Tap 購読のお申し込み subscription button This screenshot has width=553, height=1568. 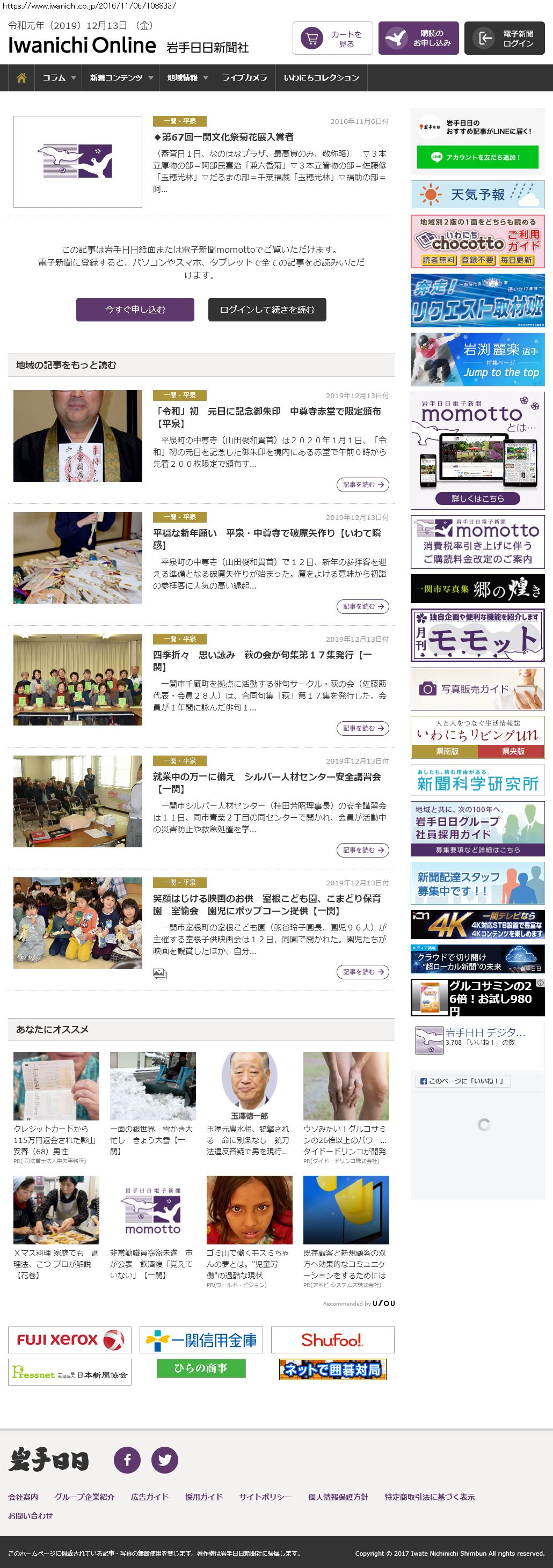click(x=418, y=38)
